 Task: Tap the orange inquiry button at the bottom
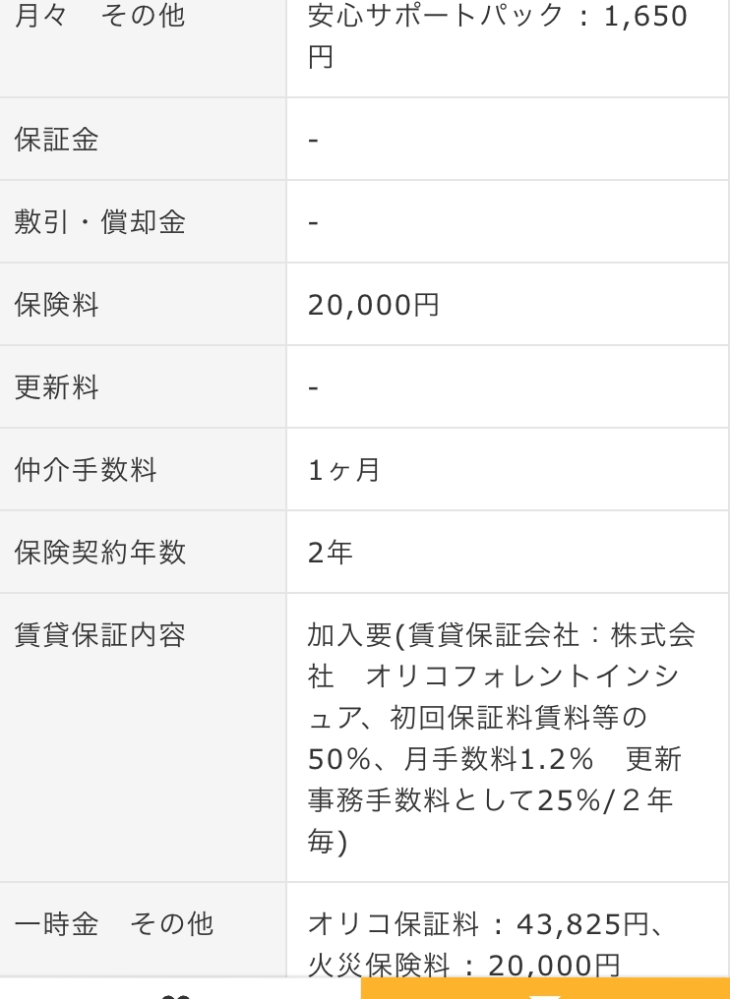545,988
